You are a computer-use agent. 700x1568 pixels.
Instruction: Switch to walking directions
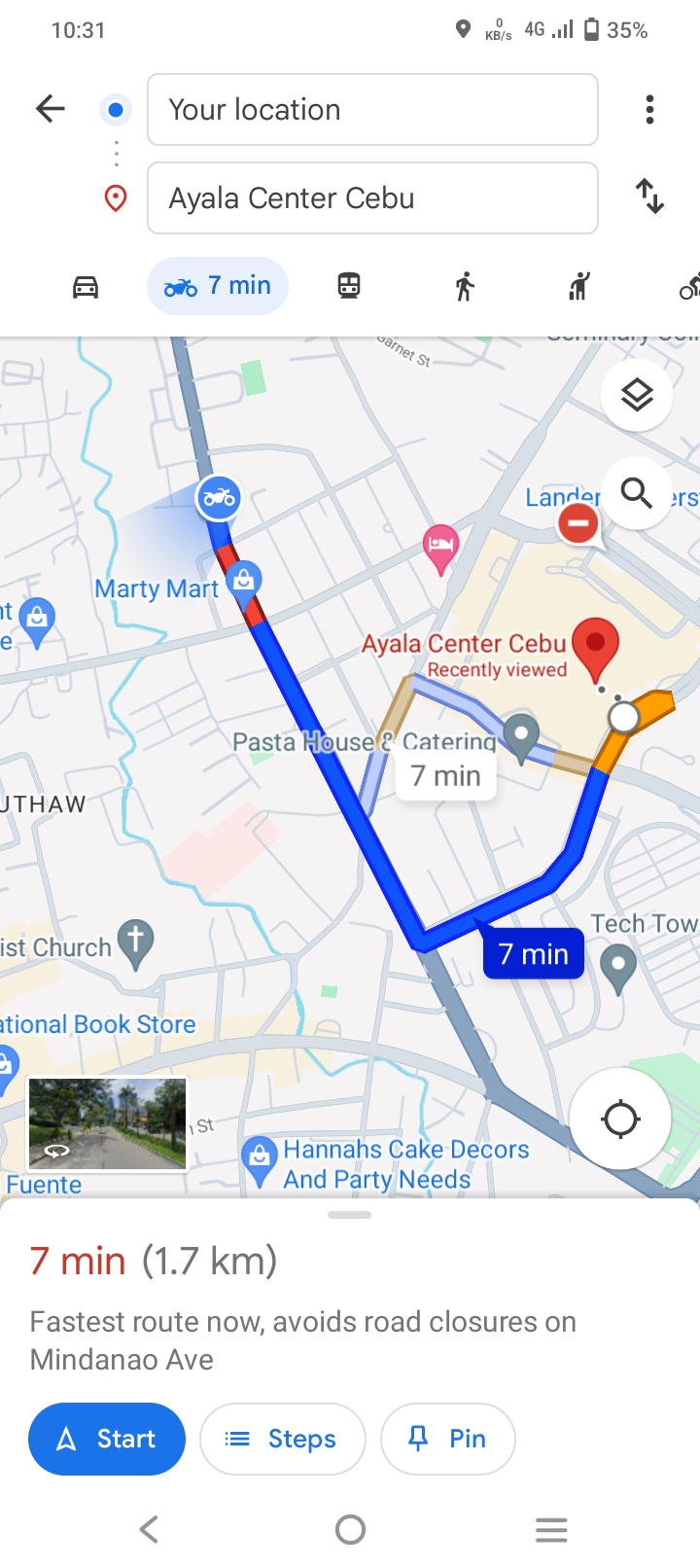pyautogui.click(x=465, y=286)
